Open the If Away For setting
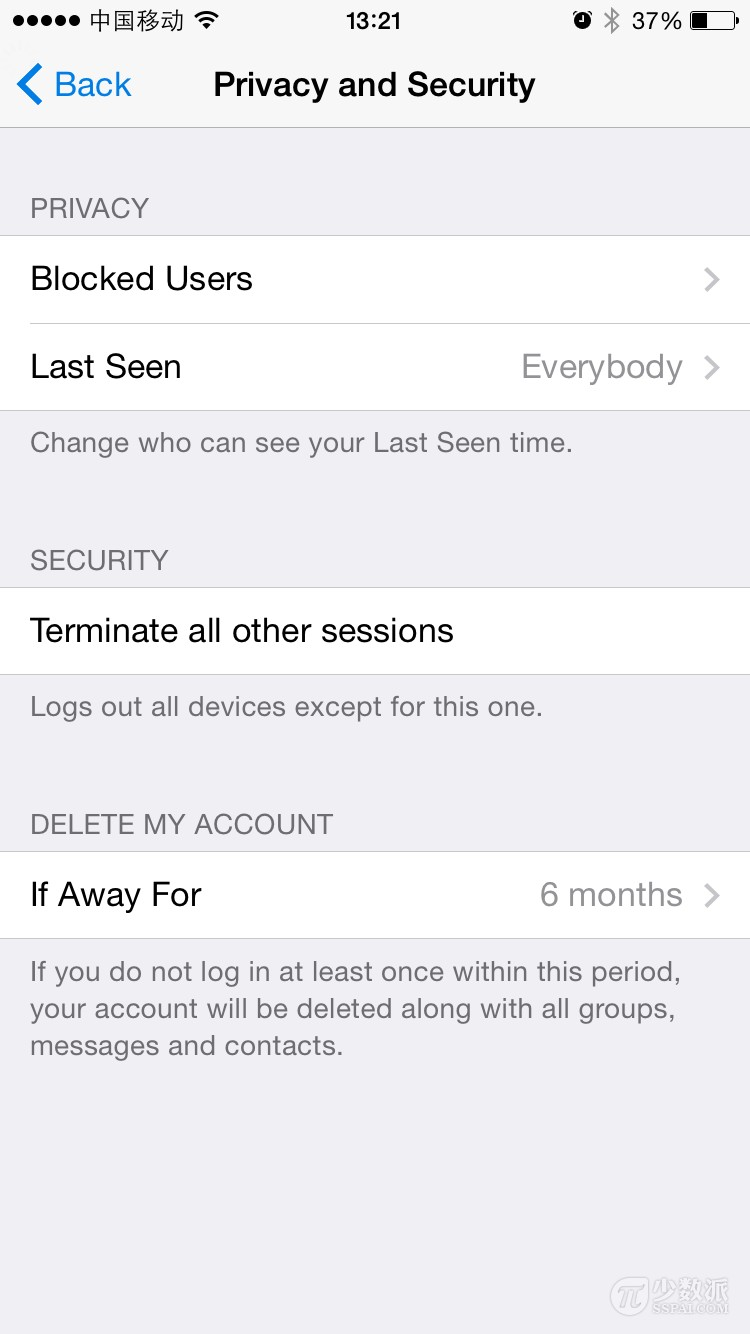 tap(375, 895)
